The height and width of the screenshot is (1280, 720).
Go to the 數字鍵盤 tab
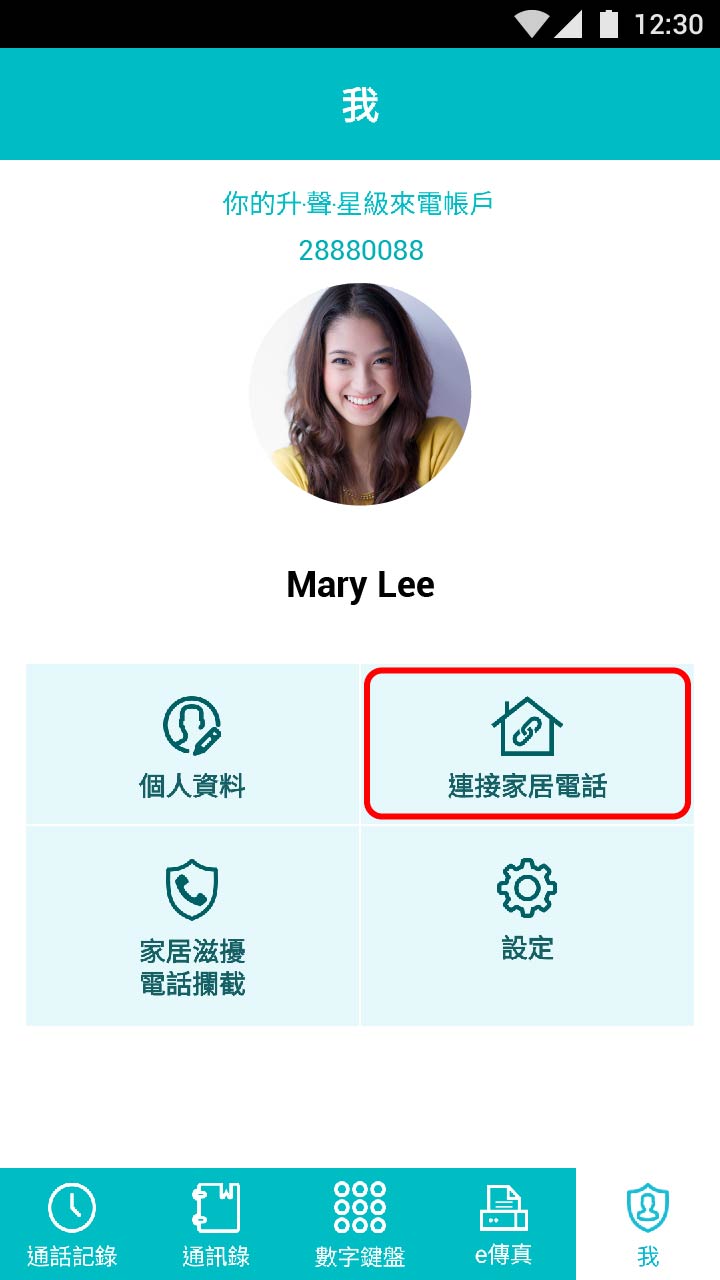360,1224
